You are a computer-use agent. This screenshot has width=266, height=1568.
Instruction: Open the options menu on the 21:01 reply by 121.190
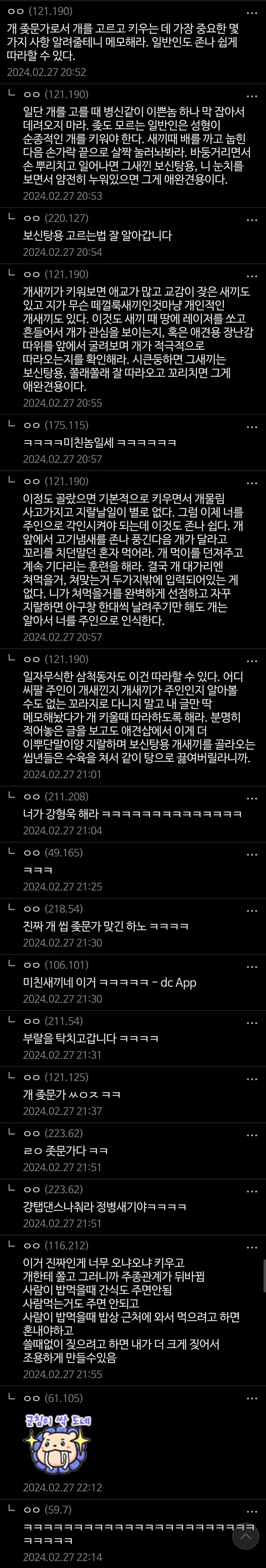[251, 660]
